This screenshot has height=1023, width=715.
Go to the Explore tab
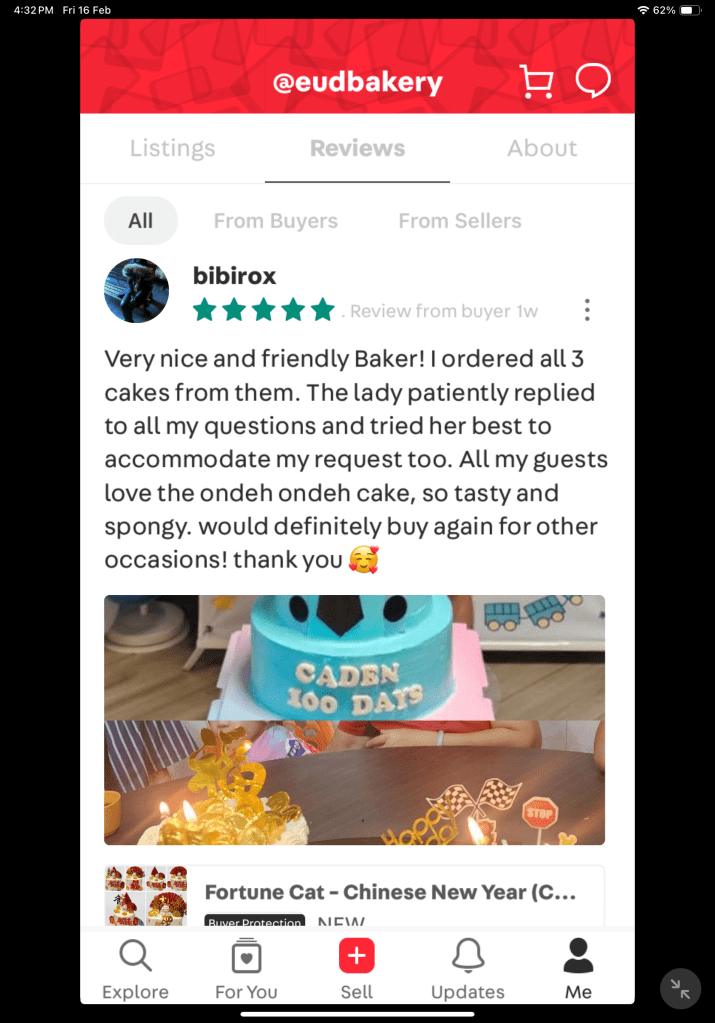point(135,970)
